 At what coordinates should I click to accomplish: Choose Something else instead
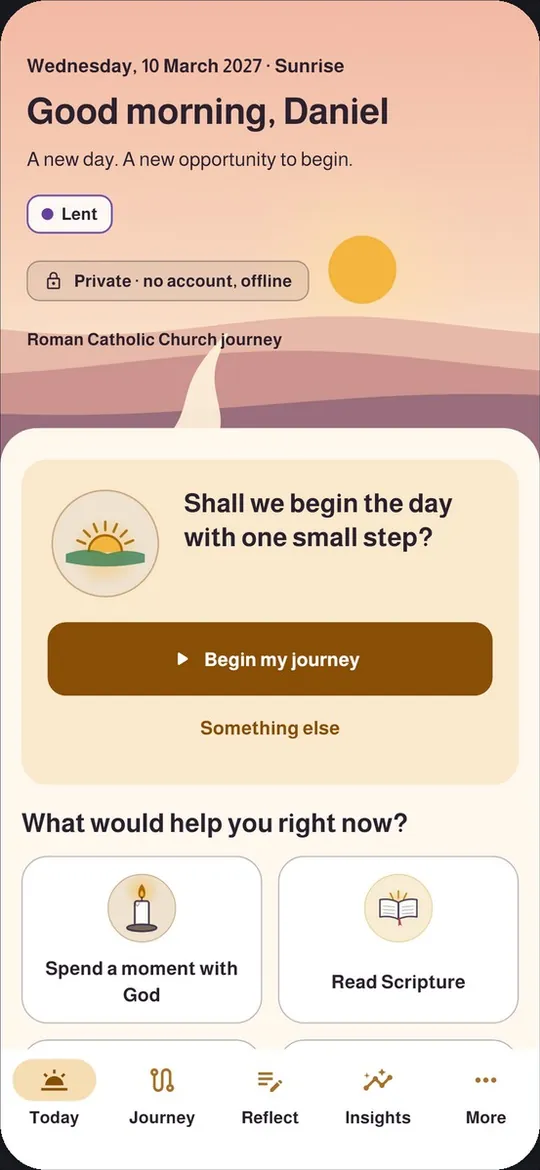point(270,728)
